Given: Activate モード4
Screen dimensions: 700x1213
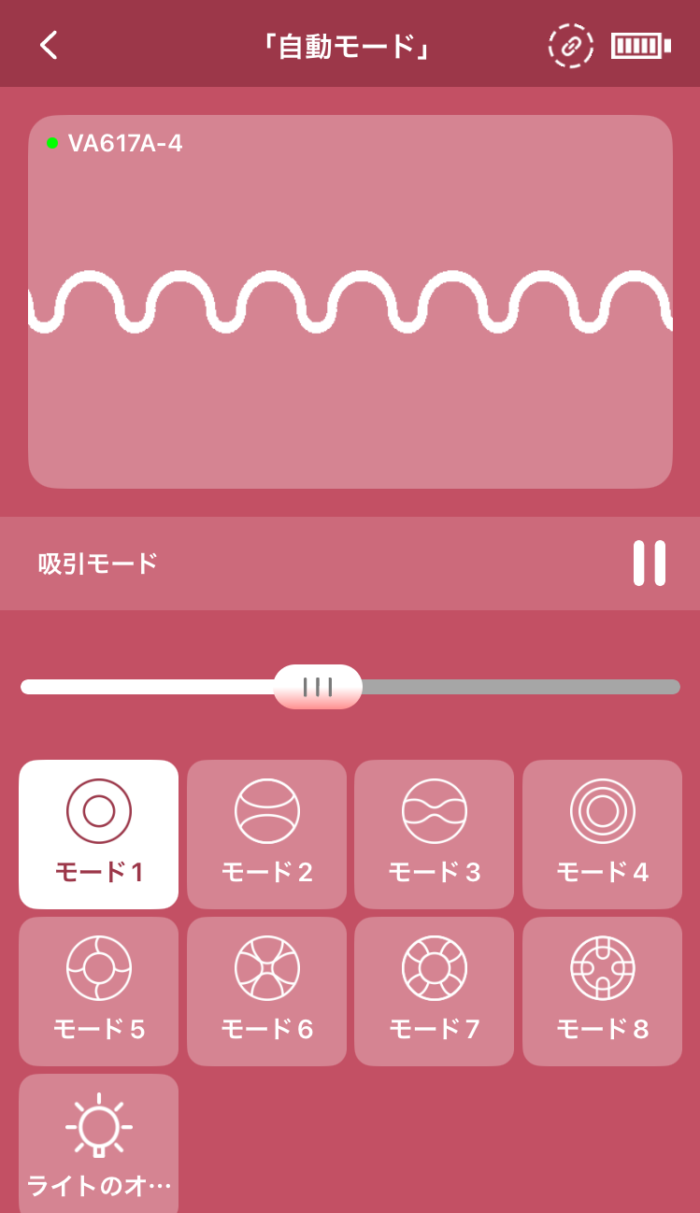Looking at the screenshot, I should (602, 834).
